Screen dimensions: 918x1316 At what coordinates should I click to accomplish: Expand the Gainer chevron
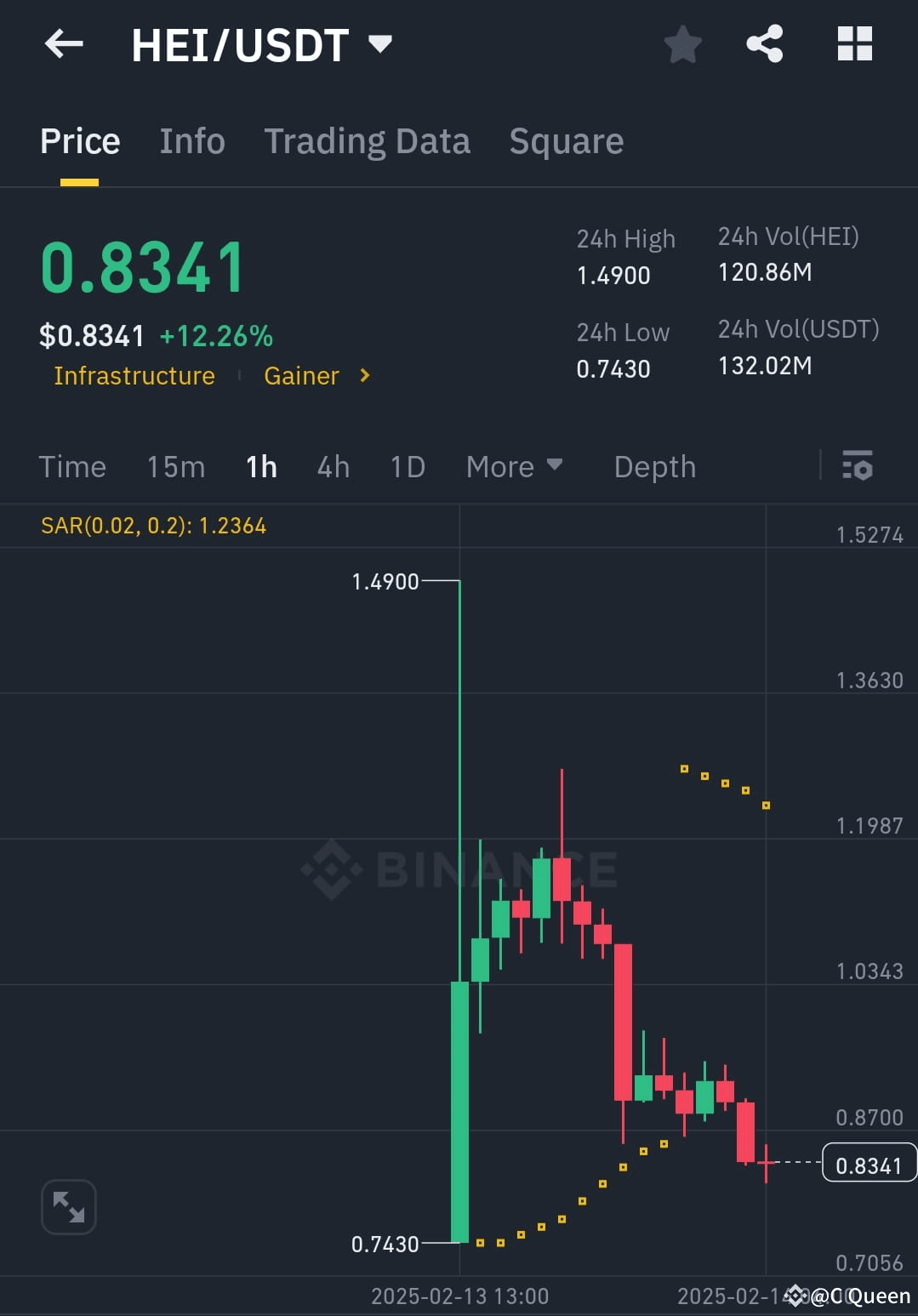click(364, 375)
